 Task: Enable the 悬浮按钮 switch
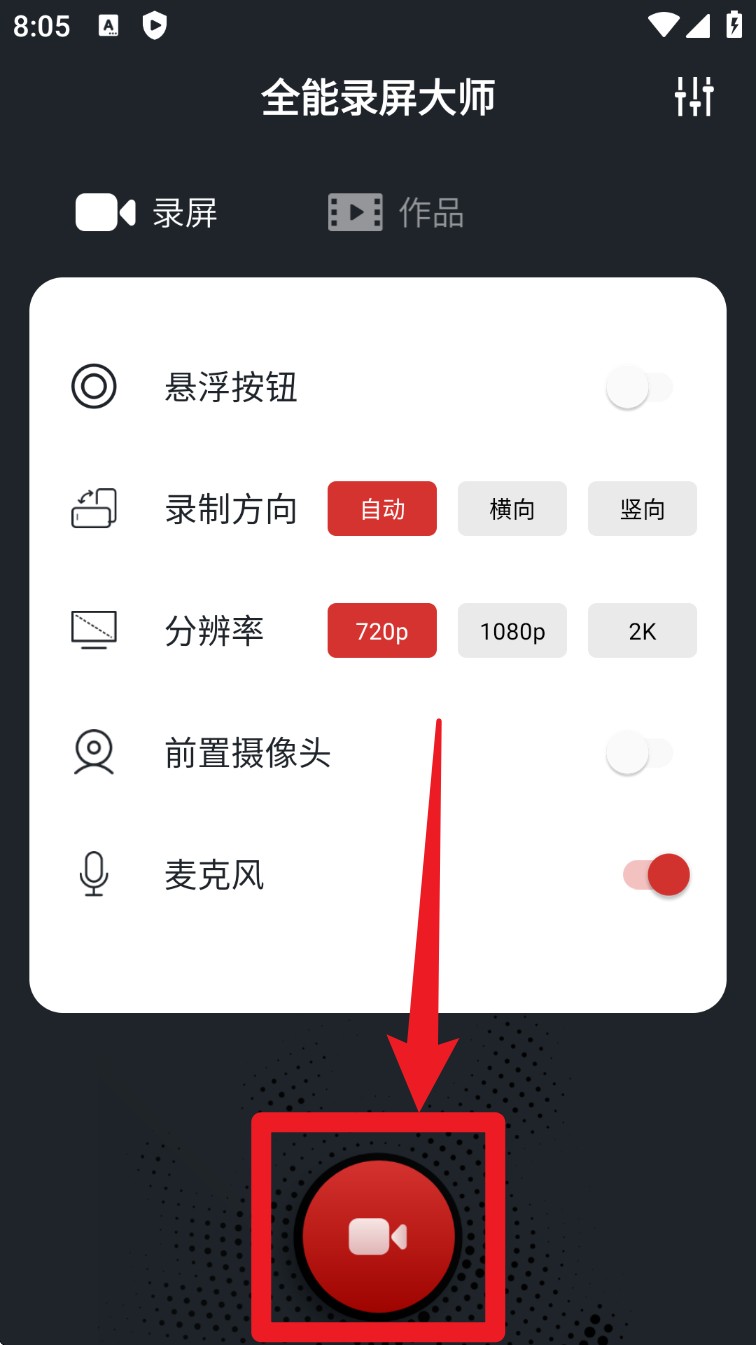click(640, 387)
